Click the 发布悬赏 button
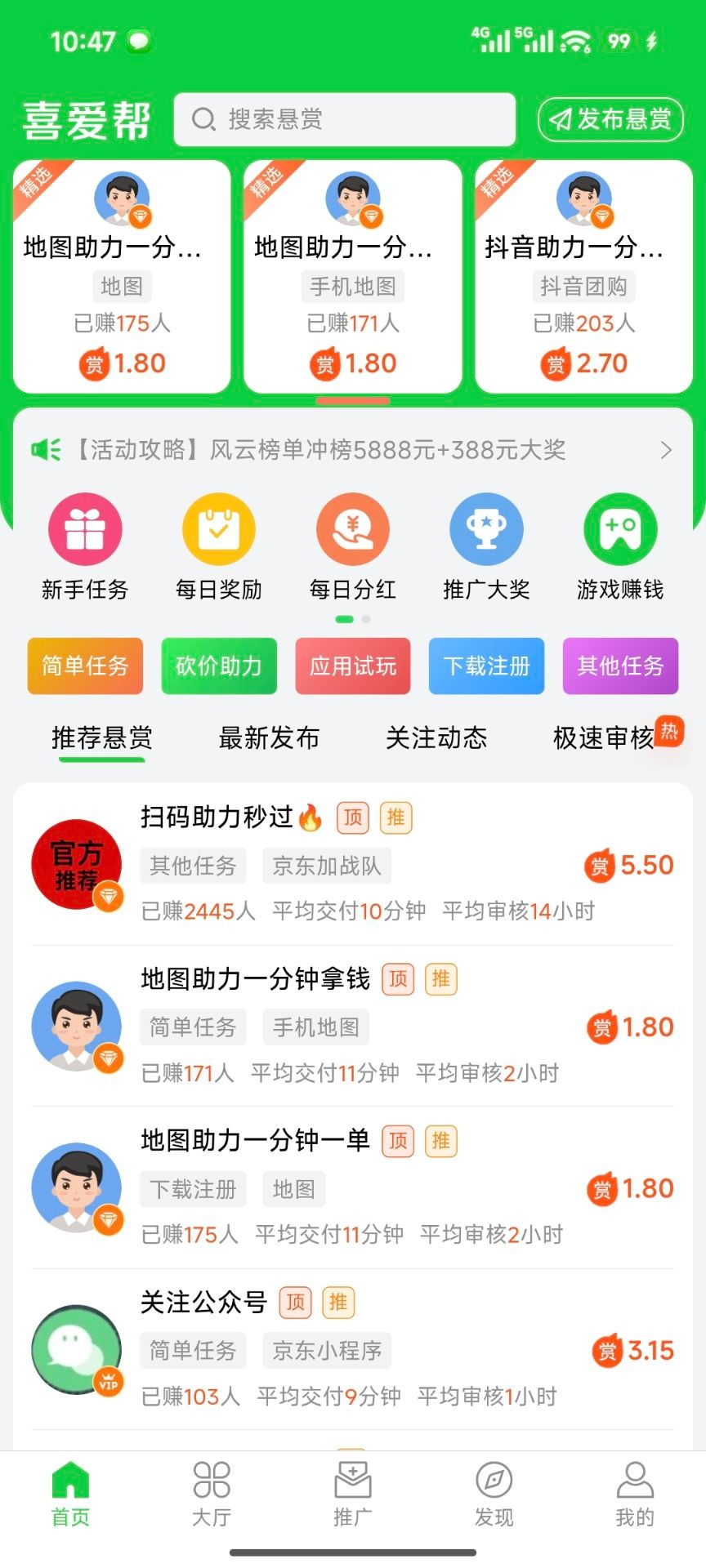706x1568 pixels. point(610,119)
